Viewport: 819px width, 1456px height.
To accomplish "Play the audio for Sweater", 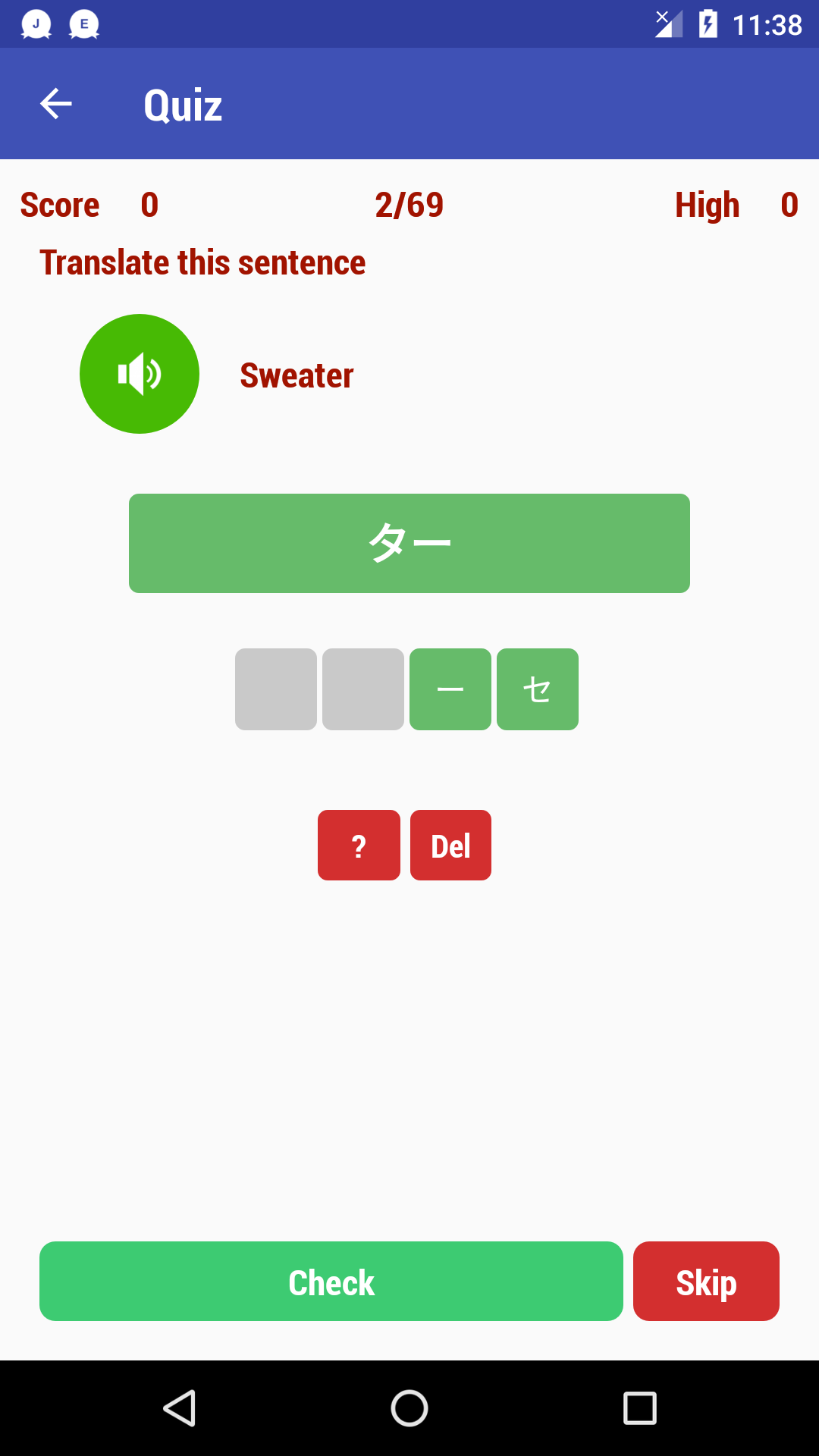I will (x=140, y=374).
